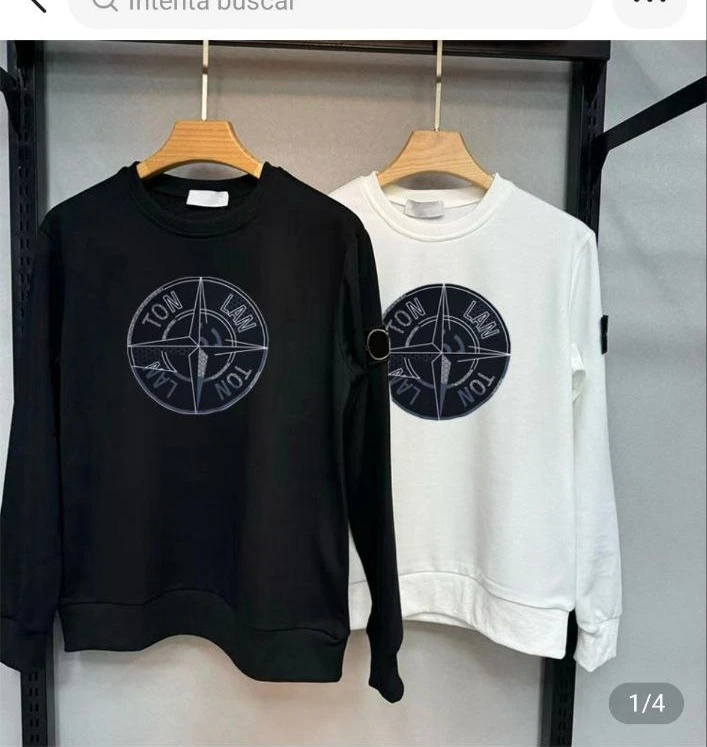Open the three-dot overflow menu

click(650, 6)
